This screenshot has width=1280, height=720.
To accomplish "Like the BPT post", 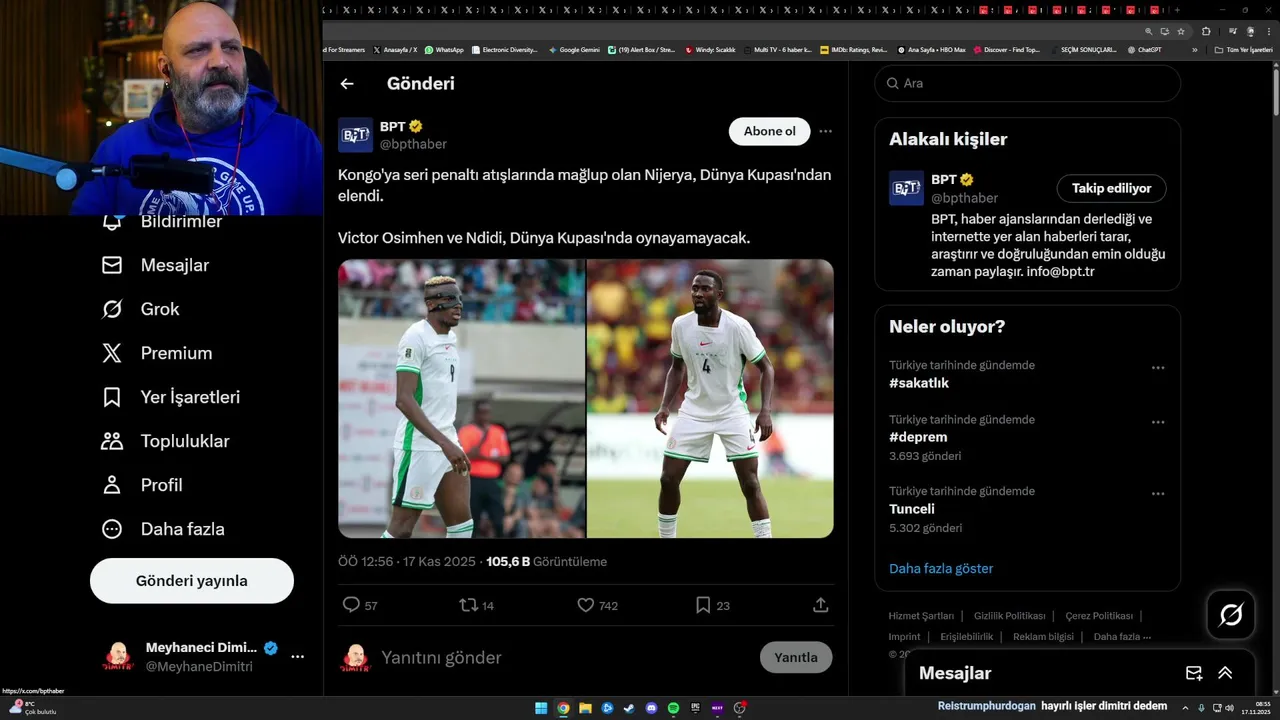I will click(x=586, y=605).
